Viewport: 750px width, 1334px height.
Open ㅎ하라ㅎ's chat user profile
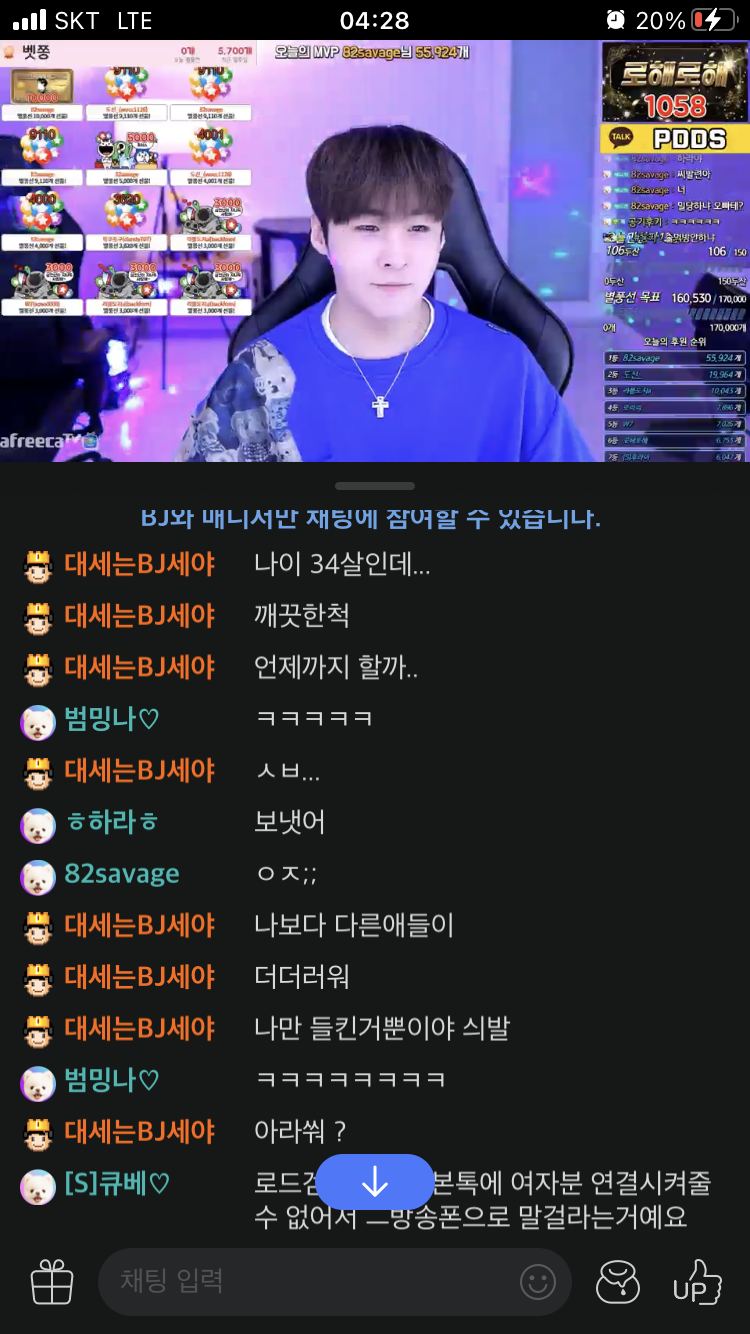[111, 823]
